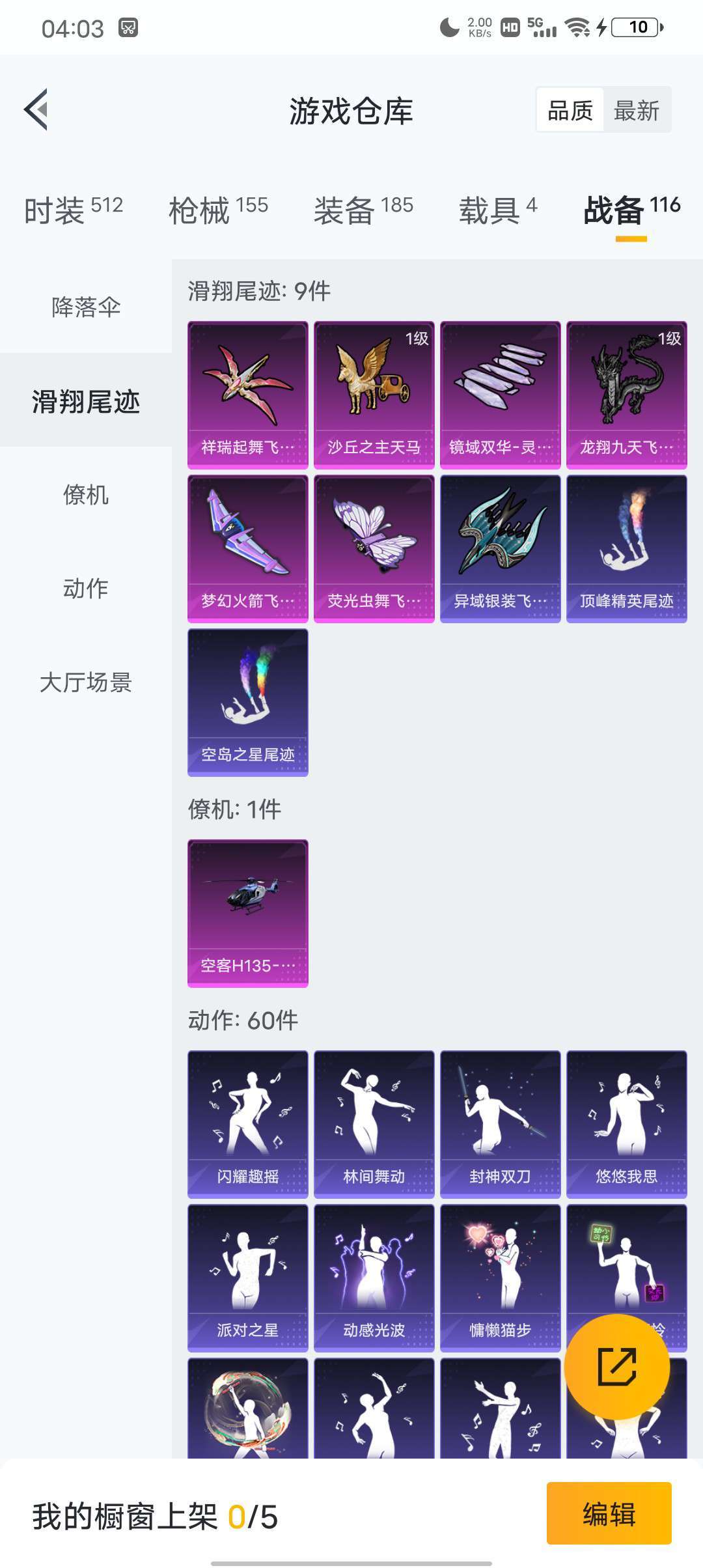Open the 空岛之星尾迹 item
Screen dimensions: 703x1568
(247, 702)
